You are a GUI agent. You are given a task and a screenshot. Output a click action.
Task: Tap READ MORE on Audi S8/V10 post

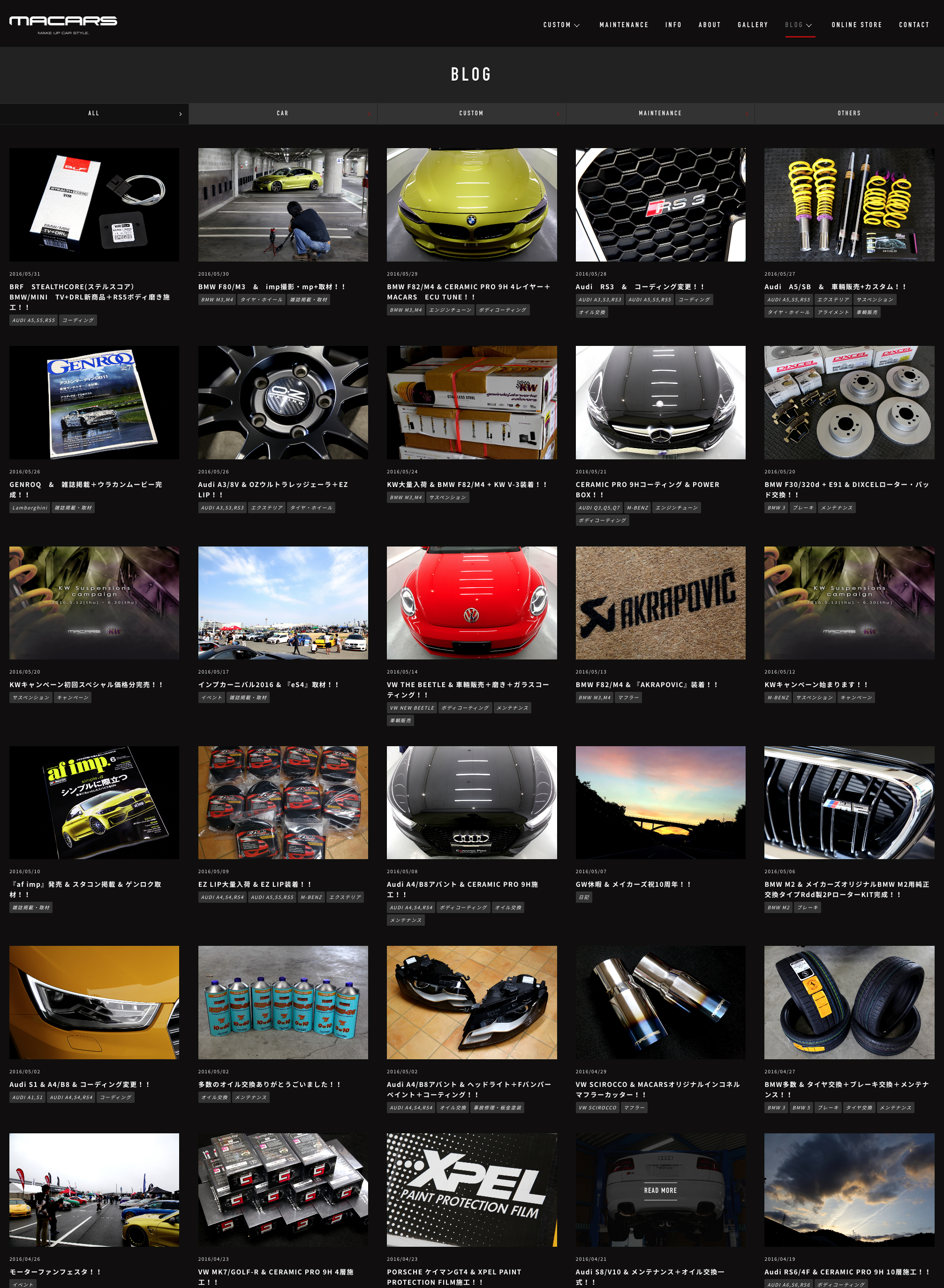pos(660,1191)
